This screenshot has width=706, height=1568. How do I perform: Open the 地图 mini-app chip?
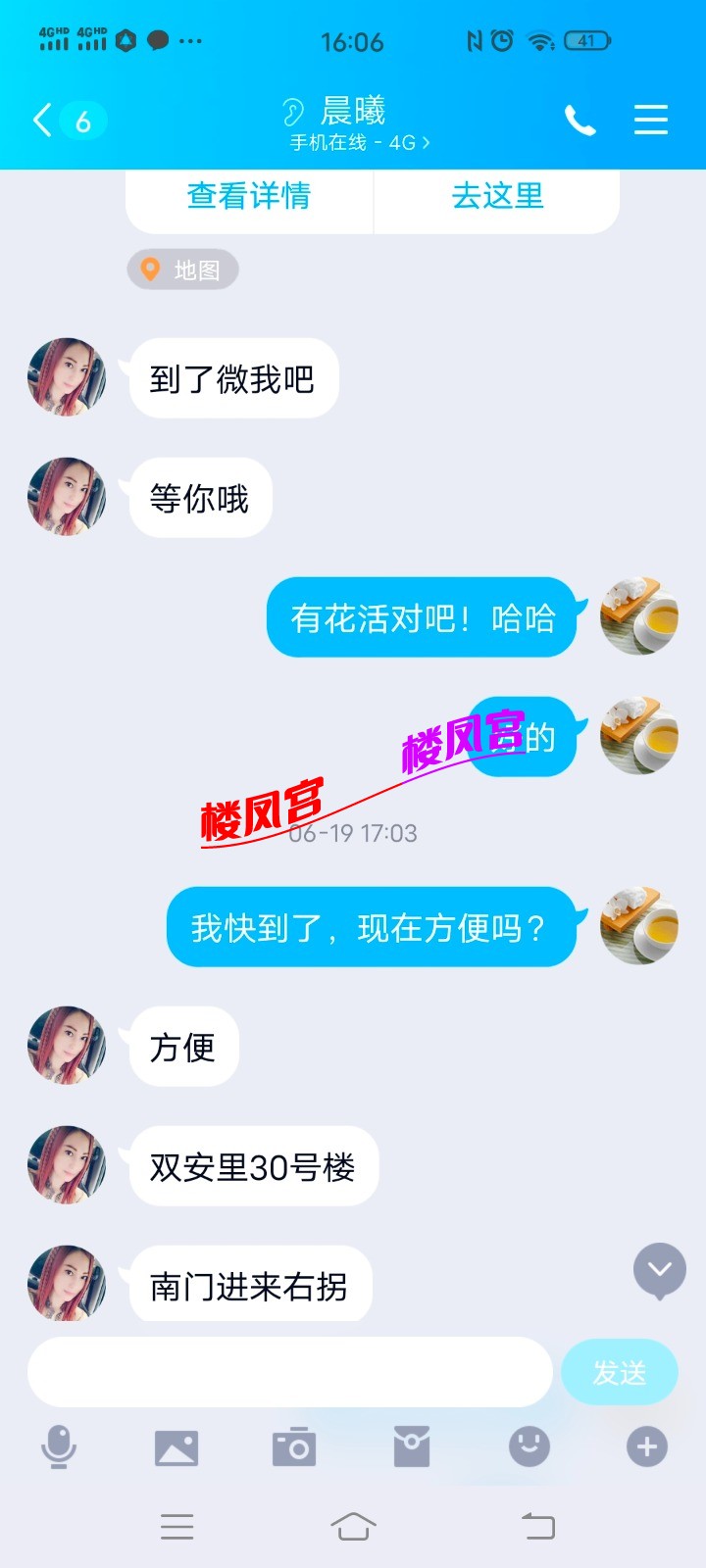coord(183,269)
